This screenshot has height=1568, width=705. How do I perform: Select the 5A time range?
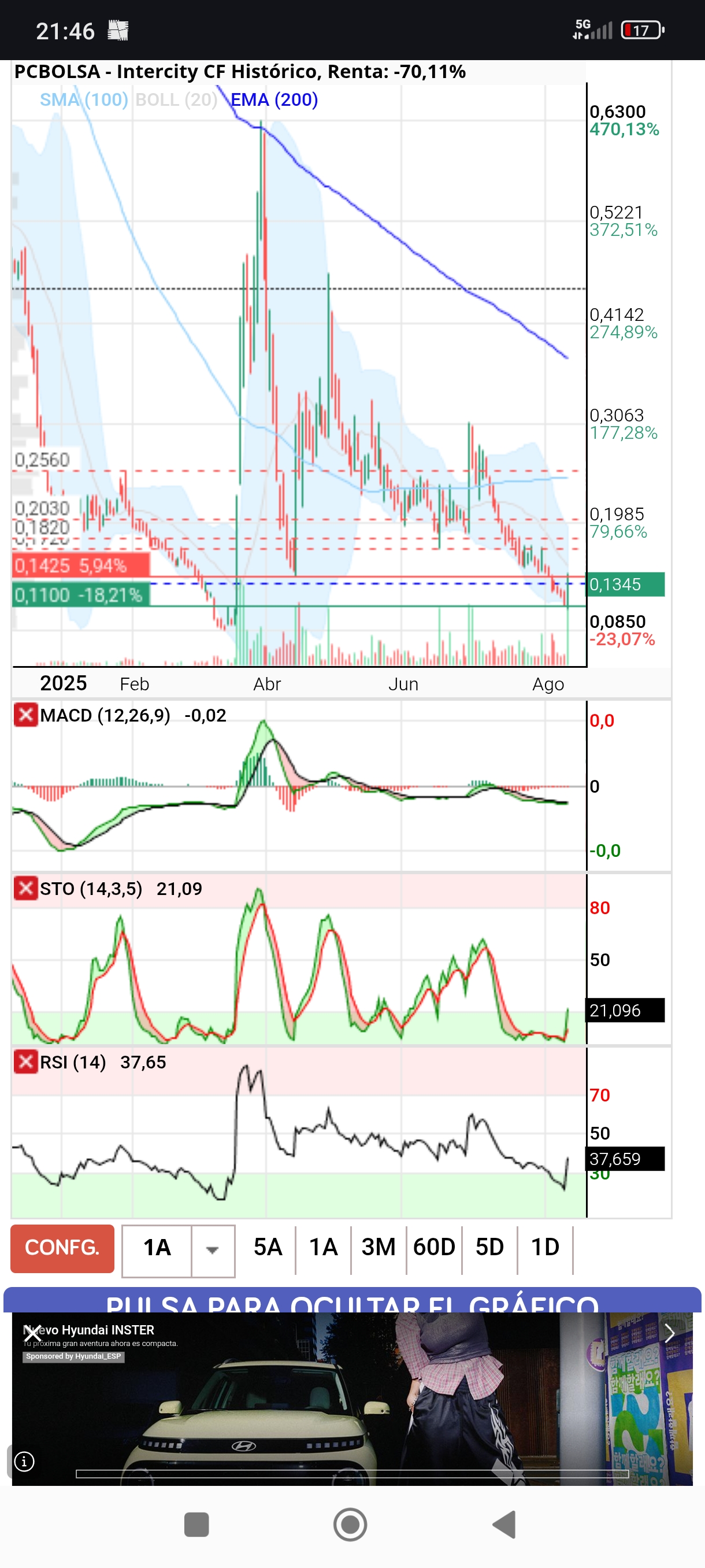(268, 1247)
